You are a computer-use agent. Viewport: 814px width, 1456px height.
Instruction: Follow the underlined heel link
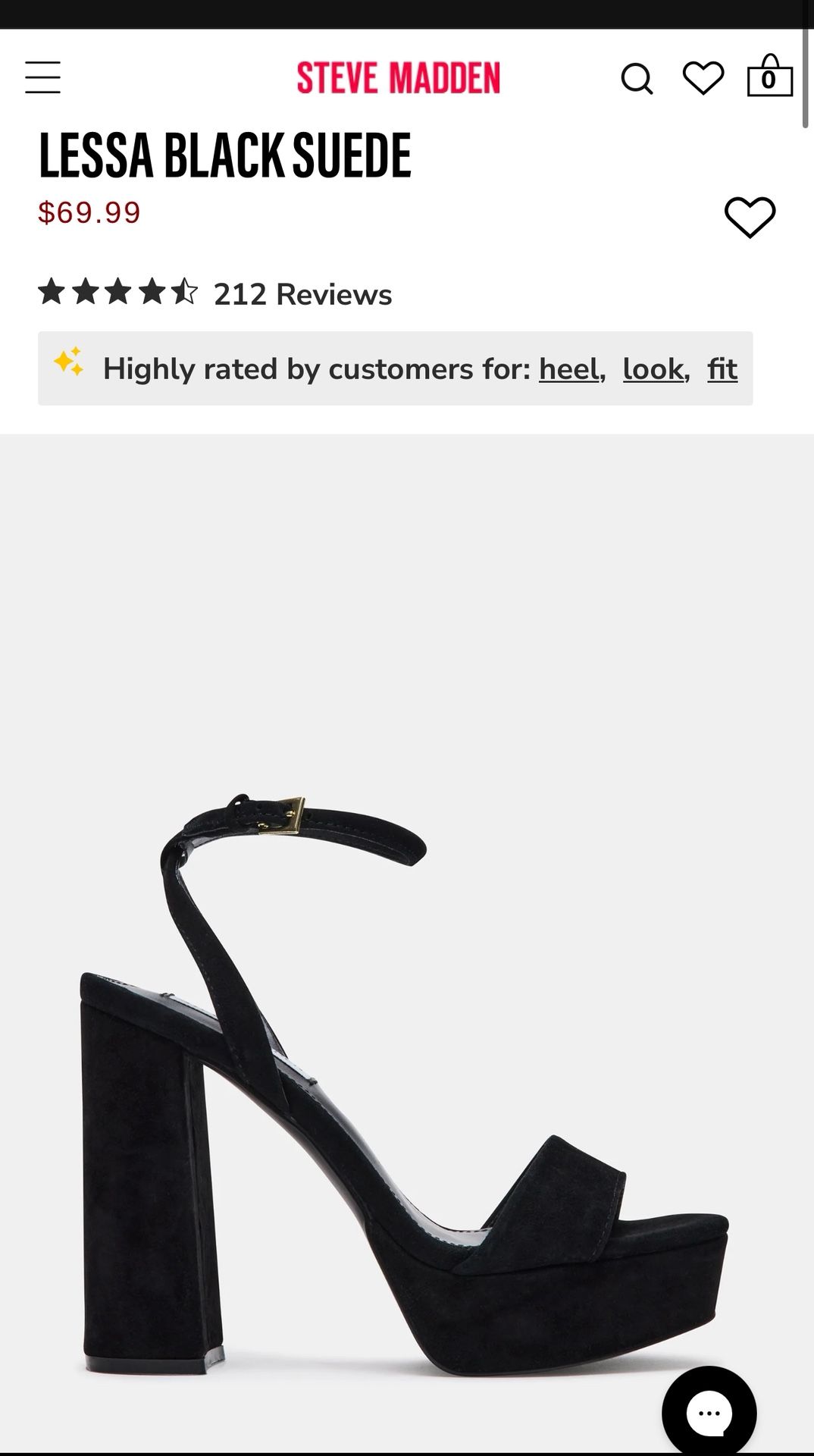click(568, 369)
